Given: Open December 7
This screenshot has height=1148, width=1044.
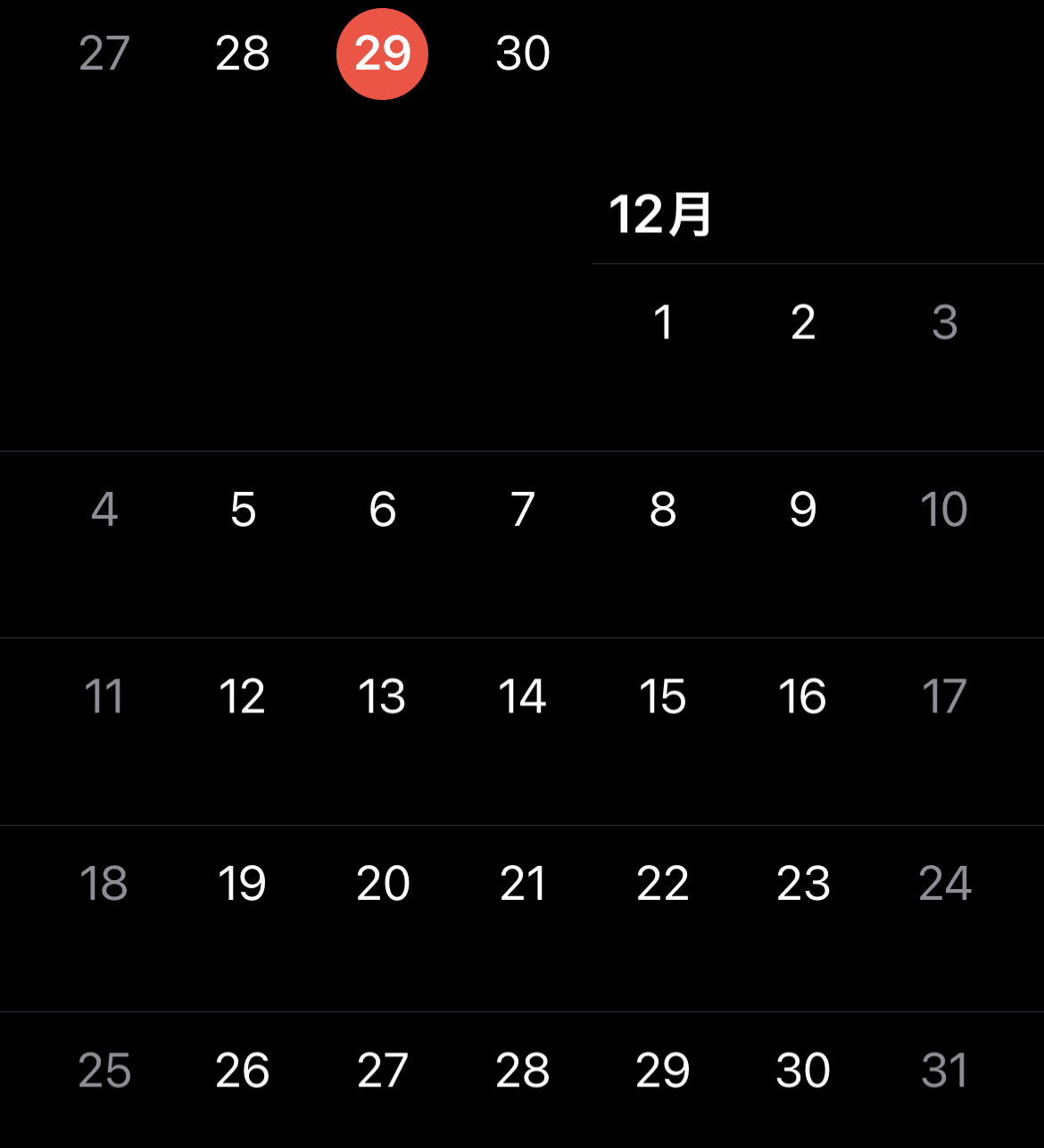Looking at the screenshot, I should 523,510.
